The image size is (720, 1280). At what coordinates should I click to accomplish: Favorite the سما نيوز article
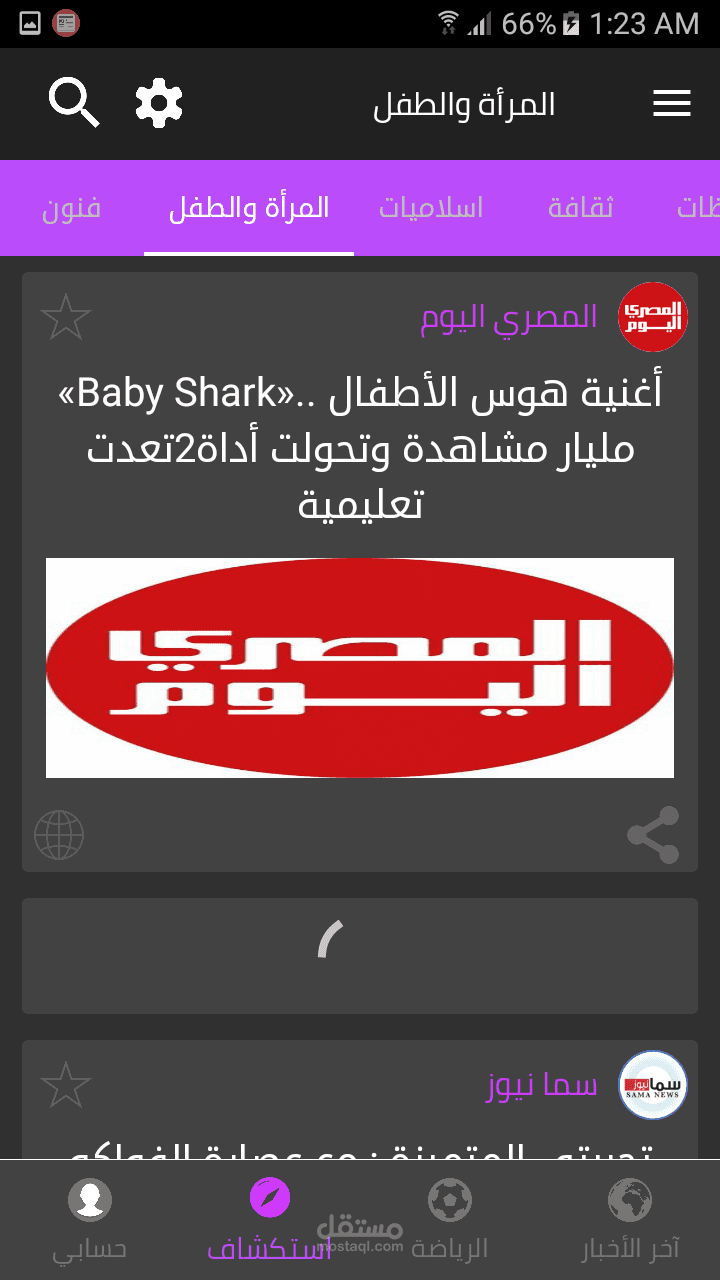coord(66,1085)
